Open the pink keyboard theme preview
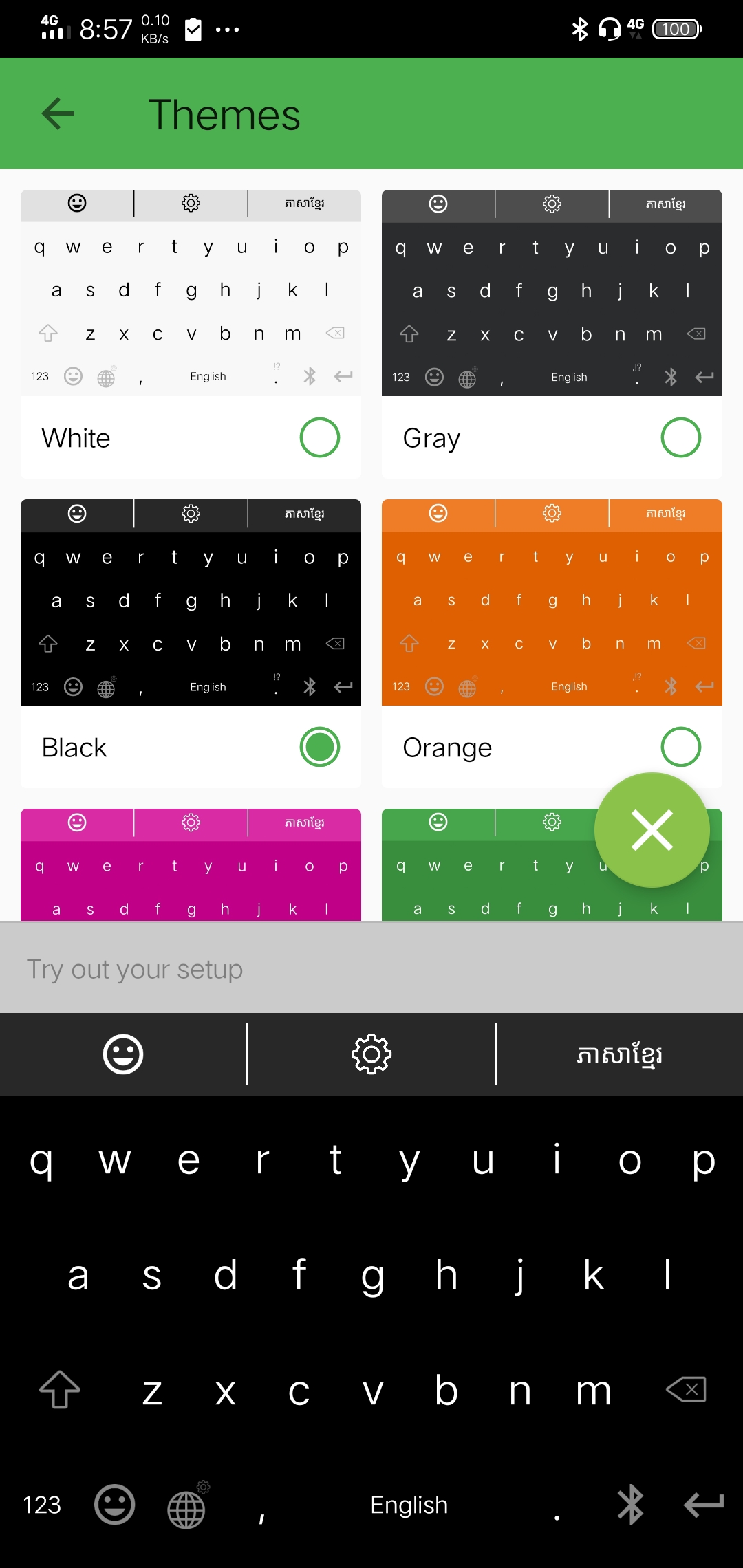 (191, 864)
